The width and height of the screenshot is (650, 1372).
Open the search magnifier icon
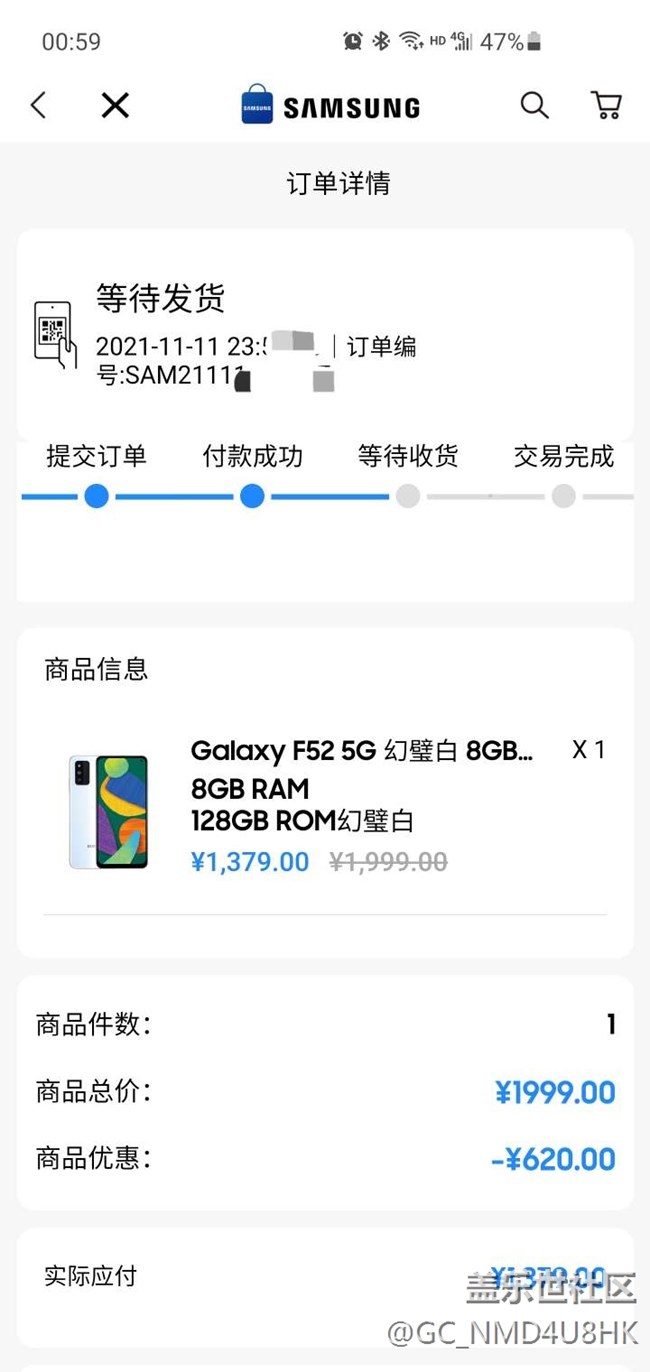534,105
